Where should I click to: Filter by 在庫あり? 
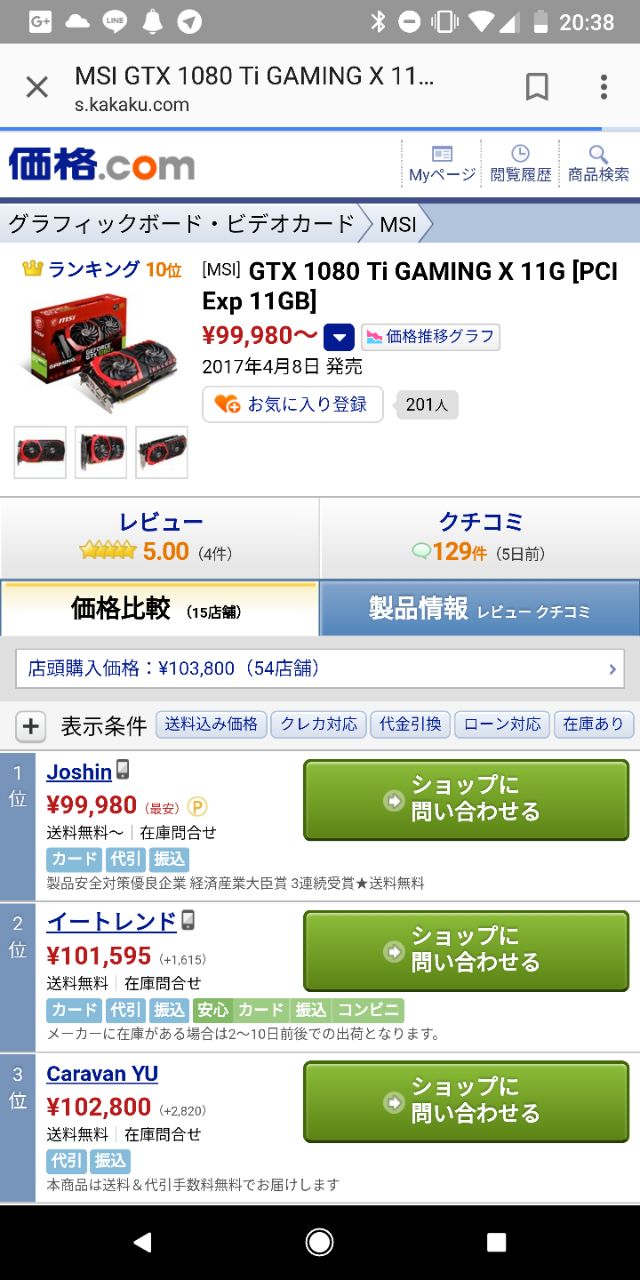click(x=593, y=724)
